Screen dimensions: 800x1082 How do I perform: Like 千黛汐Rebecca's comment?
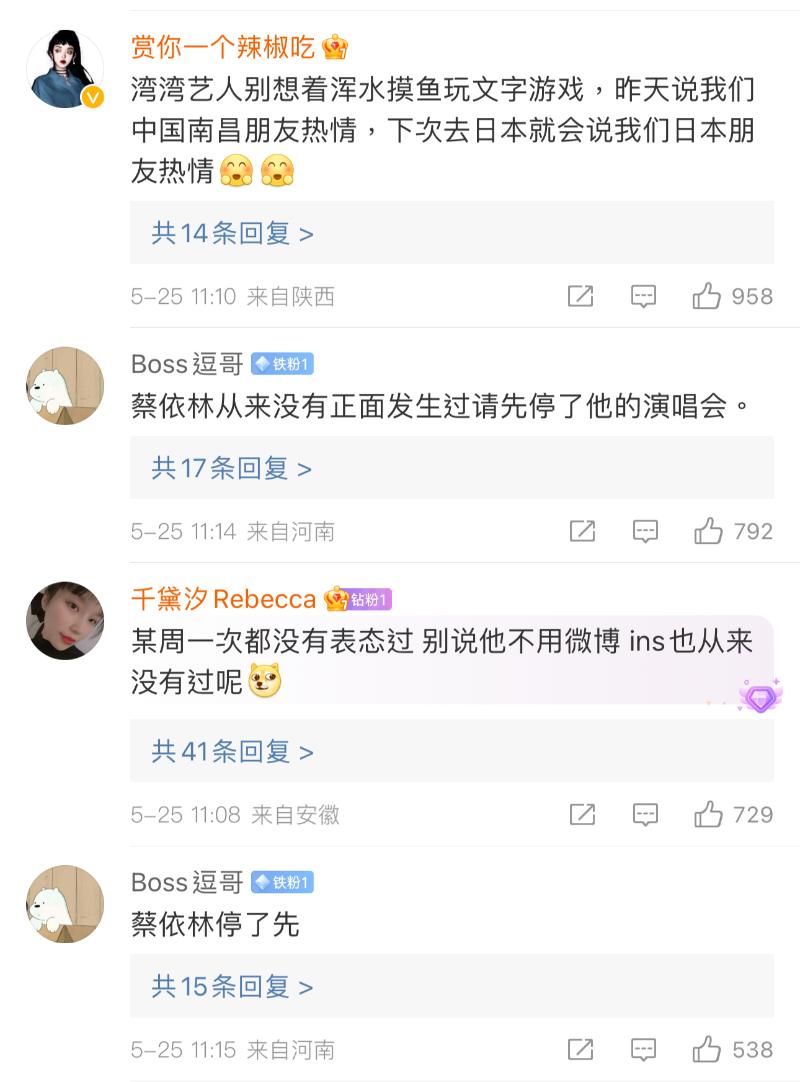[708, 815]
